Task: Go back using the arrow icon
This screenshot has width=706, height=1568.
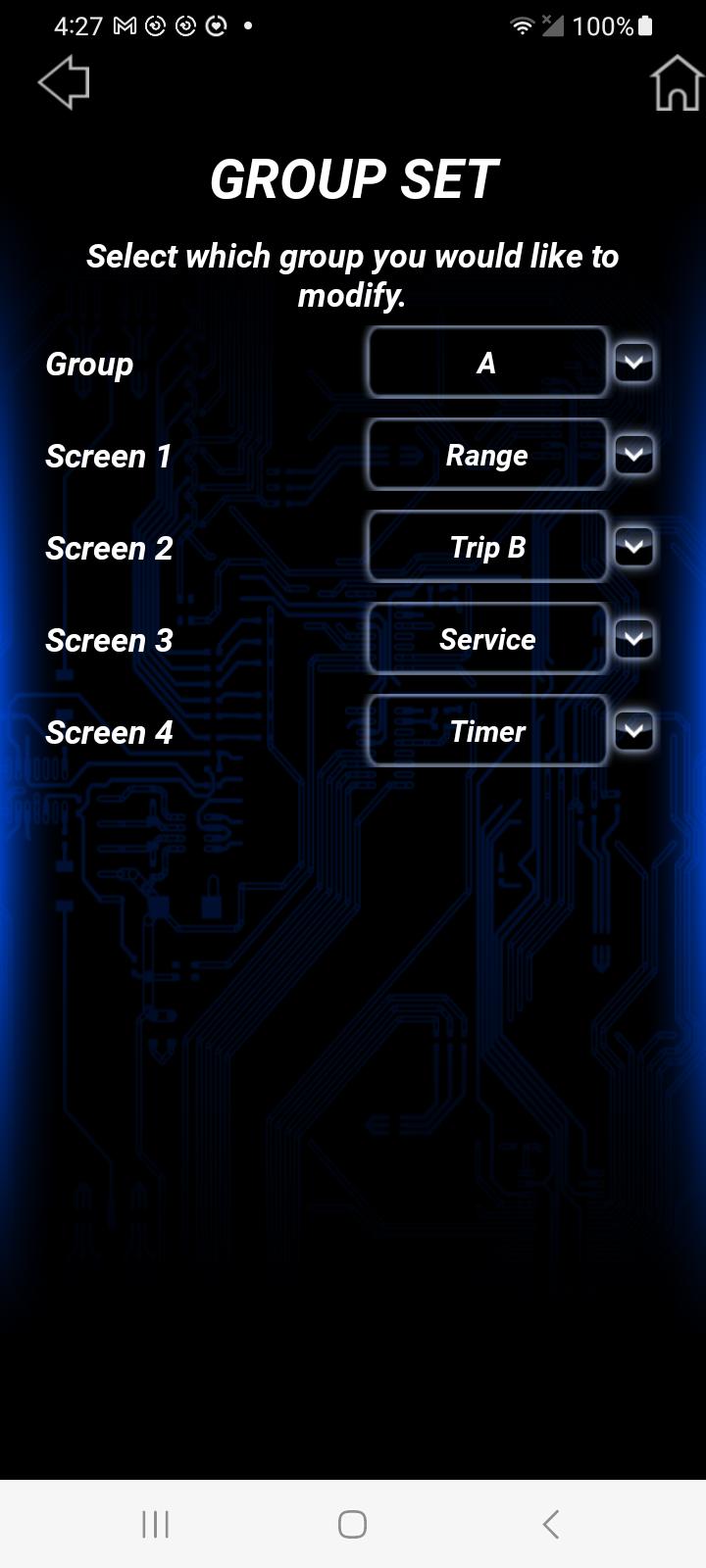Action: [64, 82]
